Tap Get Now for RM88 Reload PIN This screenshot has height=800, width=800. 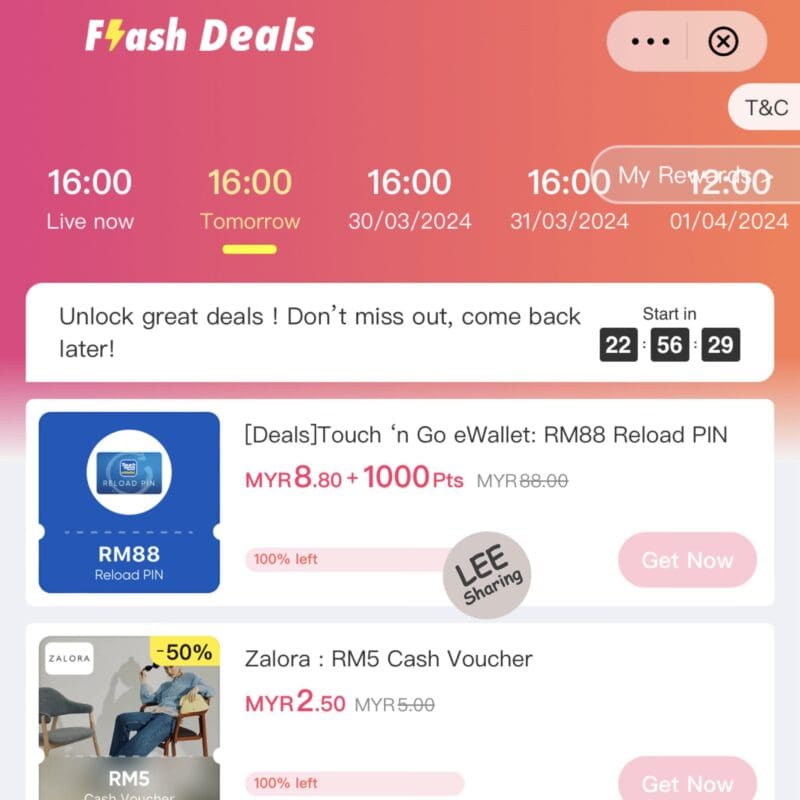687,560
